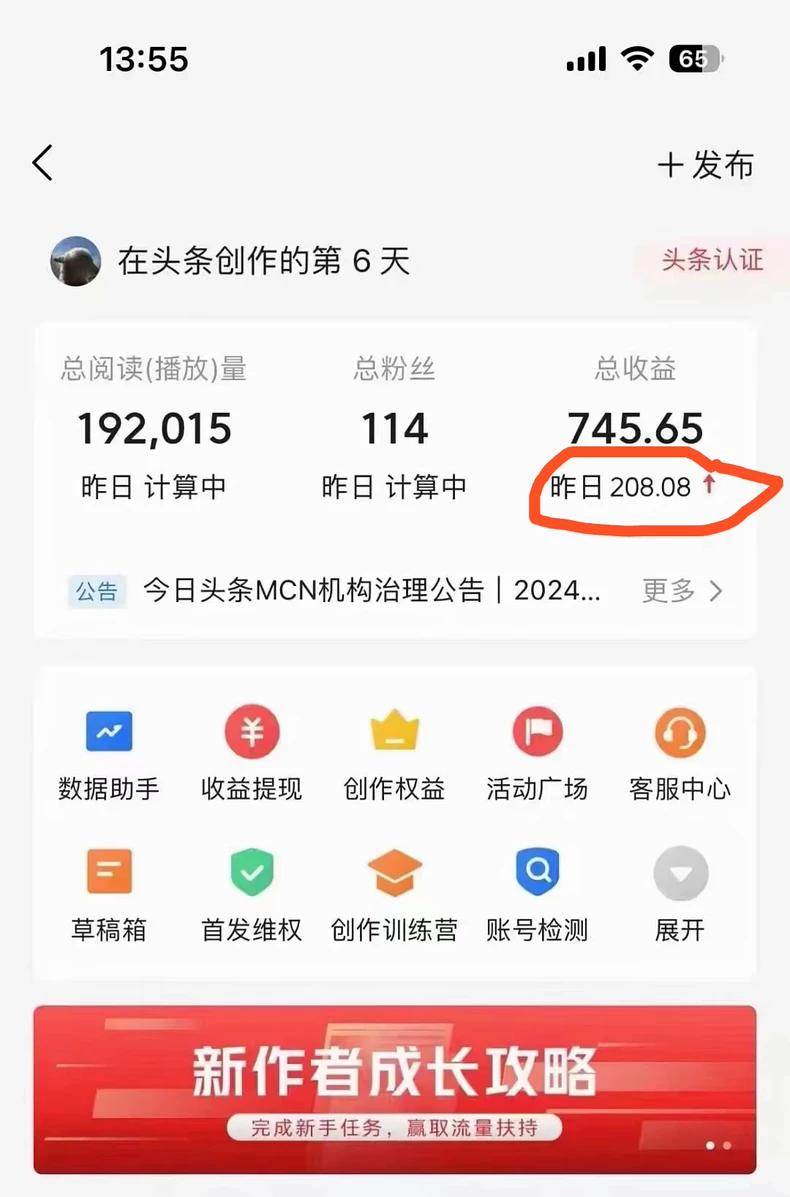The height and width of the screenshot is (1197, 790).
Task: Expand more tools with 展开
Action: (x=680, y=895)
